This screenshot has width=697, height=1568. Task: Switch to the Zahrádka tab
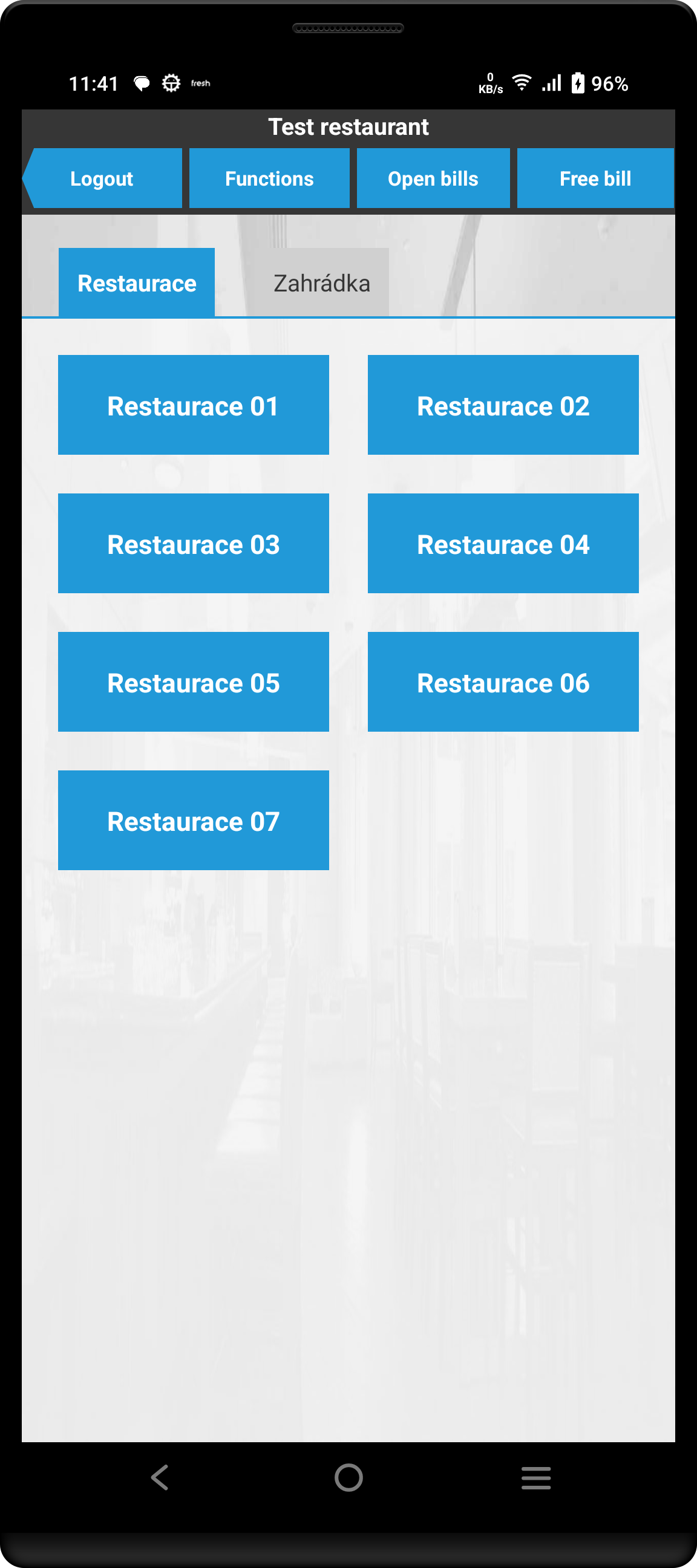[322, 283]
